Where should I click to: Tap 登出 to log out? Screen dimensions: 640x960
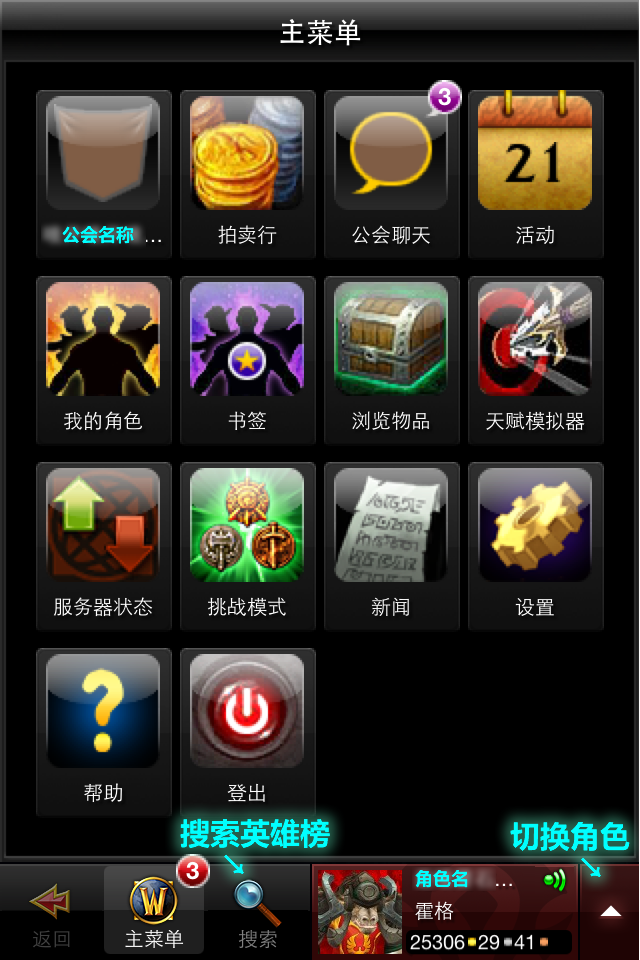[x=247, y=732]
